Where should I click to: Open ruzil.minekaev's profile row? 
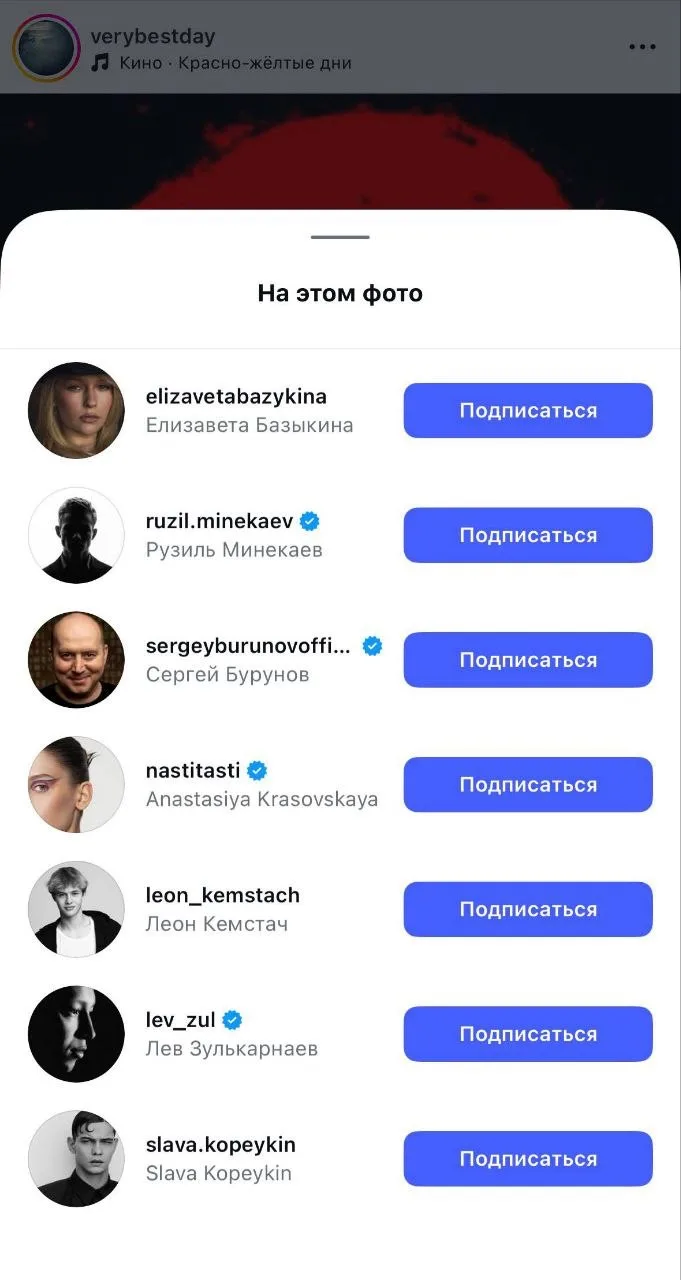point(219,521)
